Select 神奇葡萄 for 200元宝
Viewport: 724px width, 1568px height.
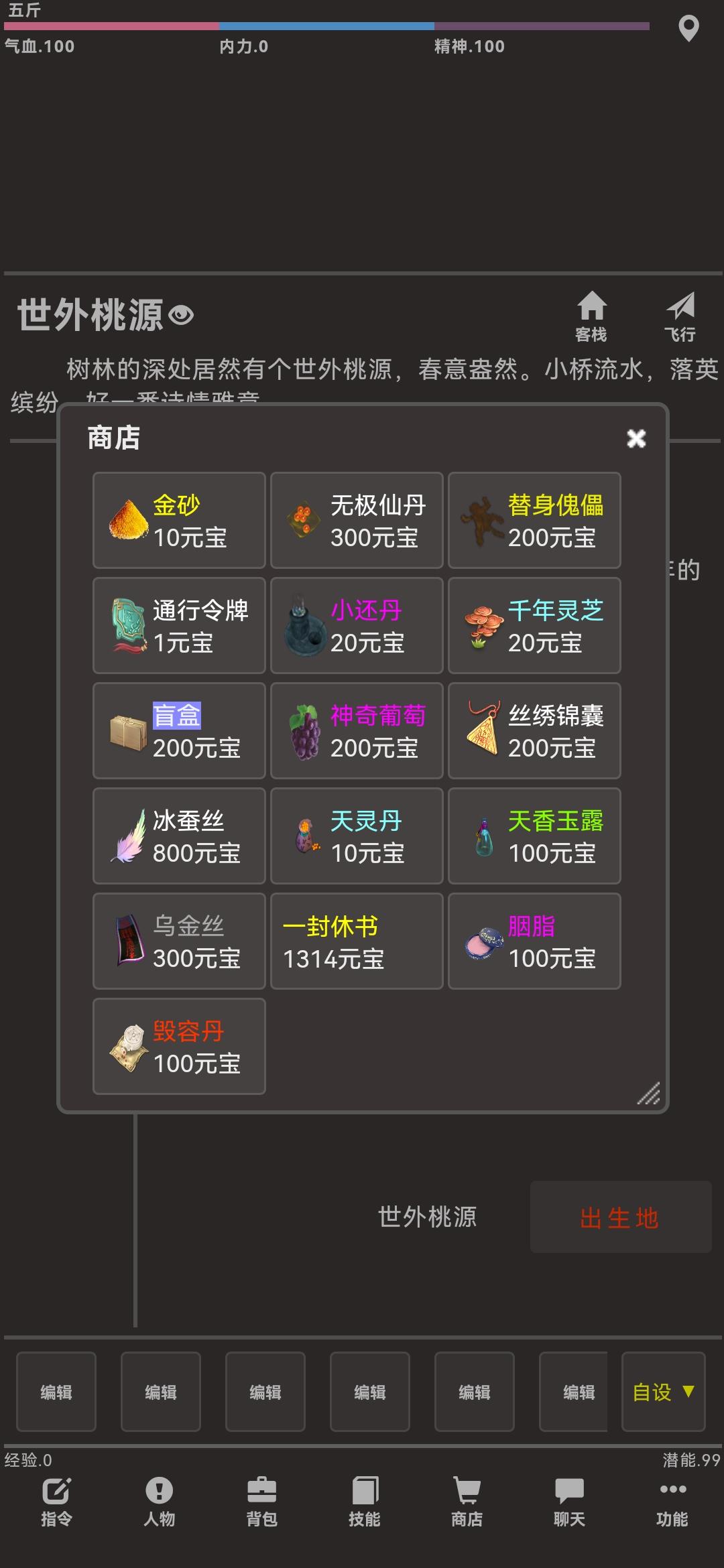click(357, 731)
